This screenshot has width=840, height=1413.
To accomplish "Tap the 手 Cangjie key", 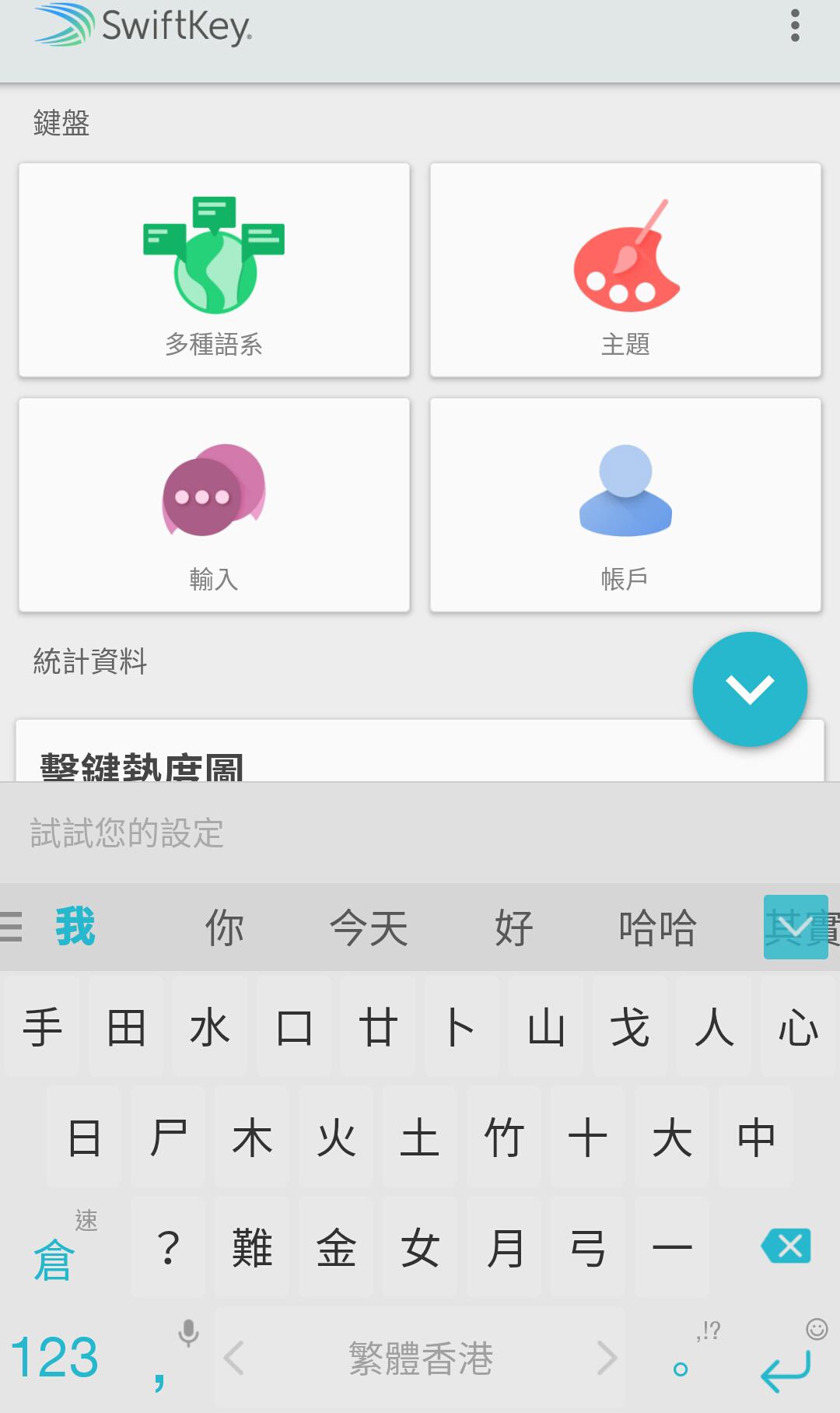I will coord(43,1027).
